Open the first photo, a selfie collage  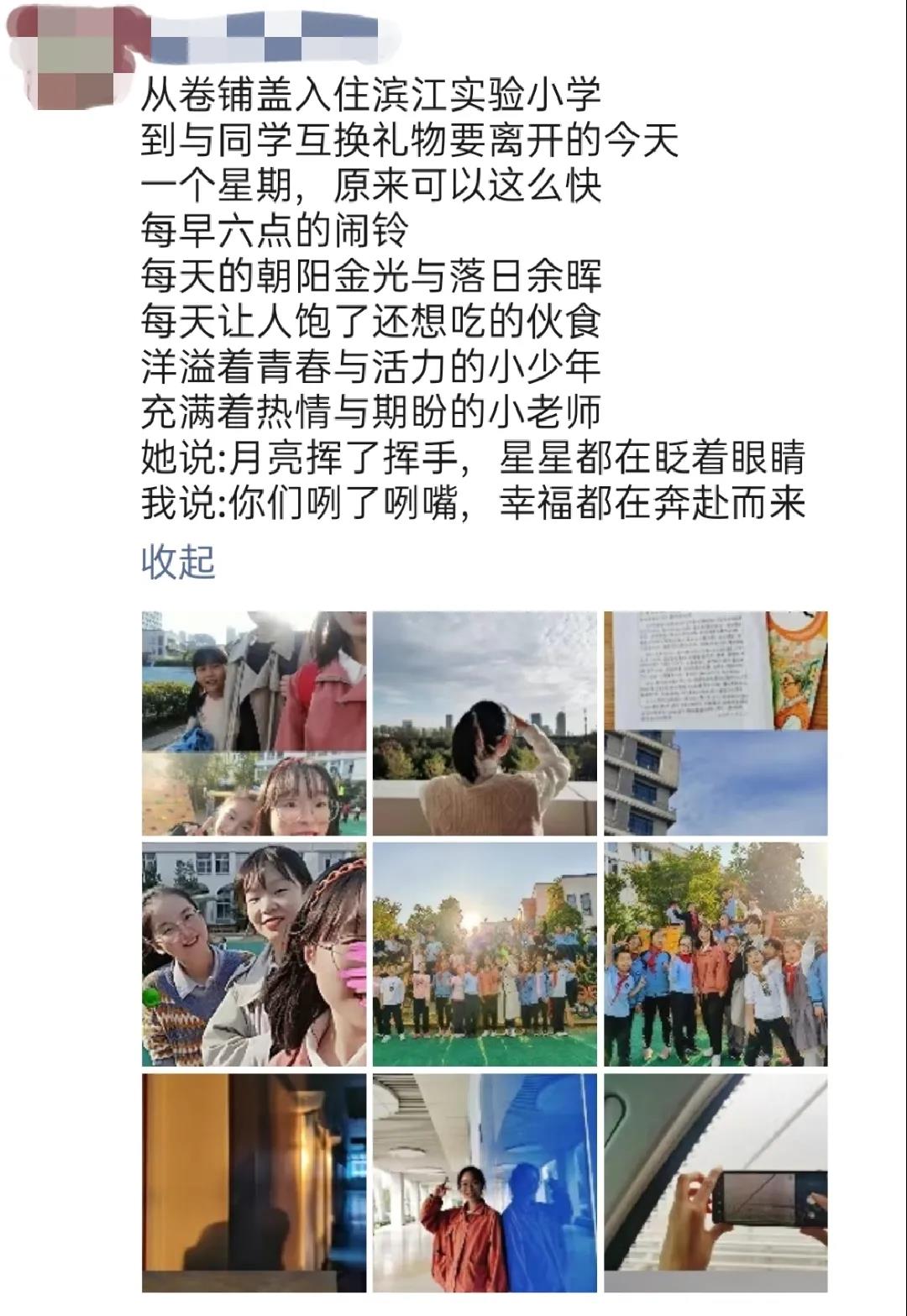coord(254,723)
